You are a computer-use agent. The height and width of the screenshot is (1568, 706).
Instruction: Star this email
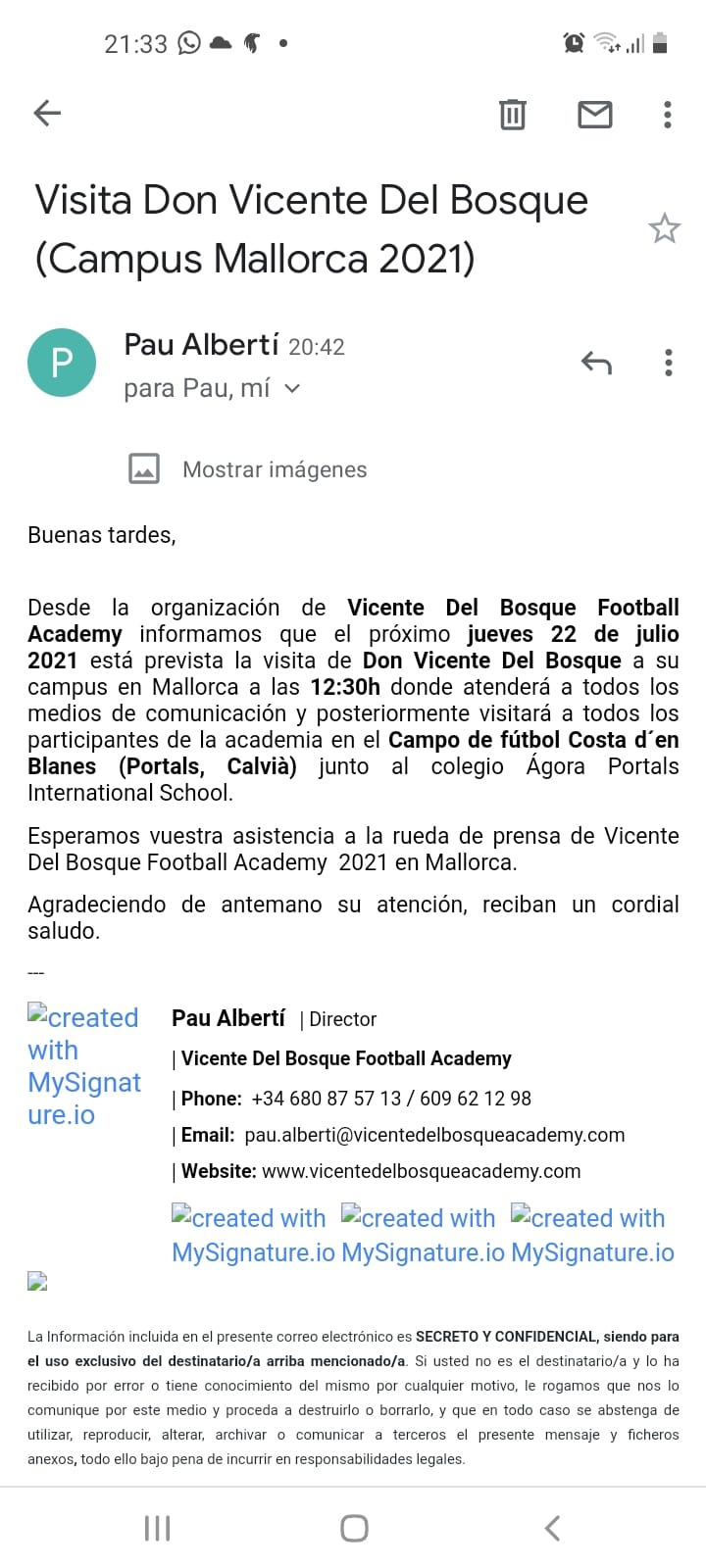click(x=664, y=229)
